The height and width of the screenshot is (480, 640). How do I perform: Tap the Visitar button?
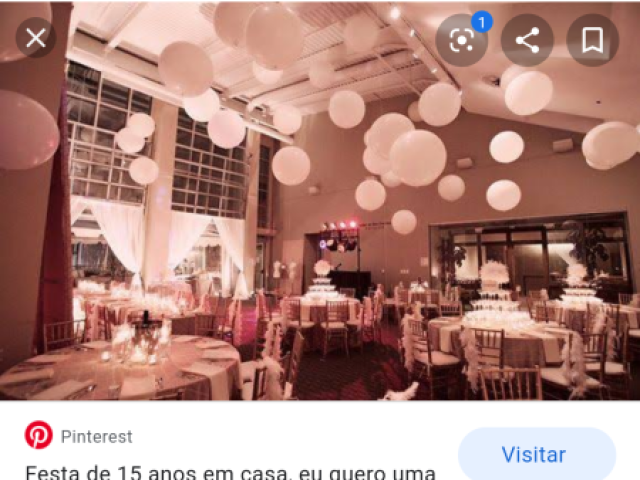533,454
